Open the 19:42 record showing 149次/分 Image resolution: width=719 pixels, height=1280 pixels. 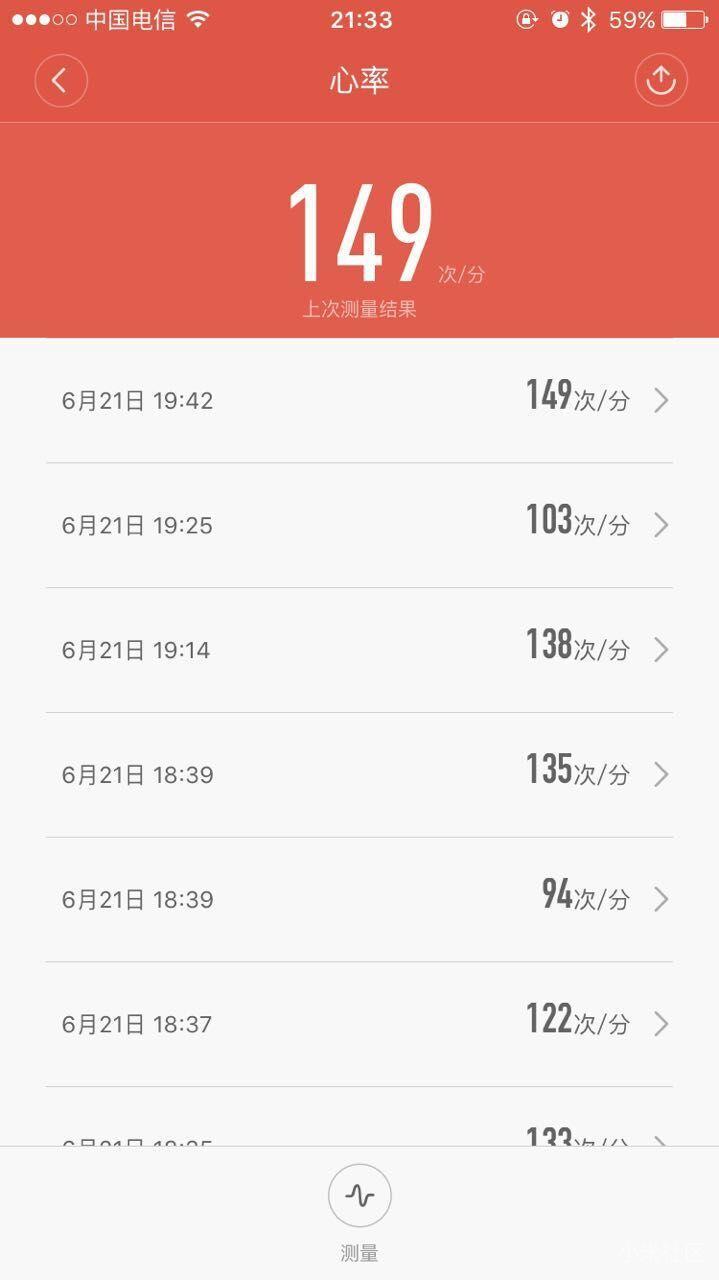359,400
